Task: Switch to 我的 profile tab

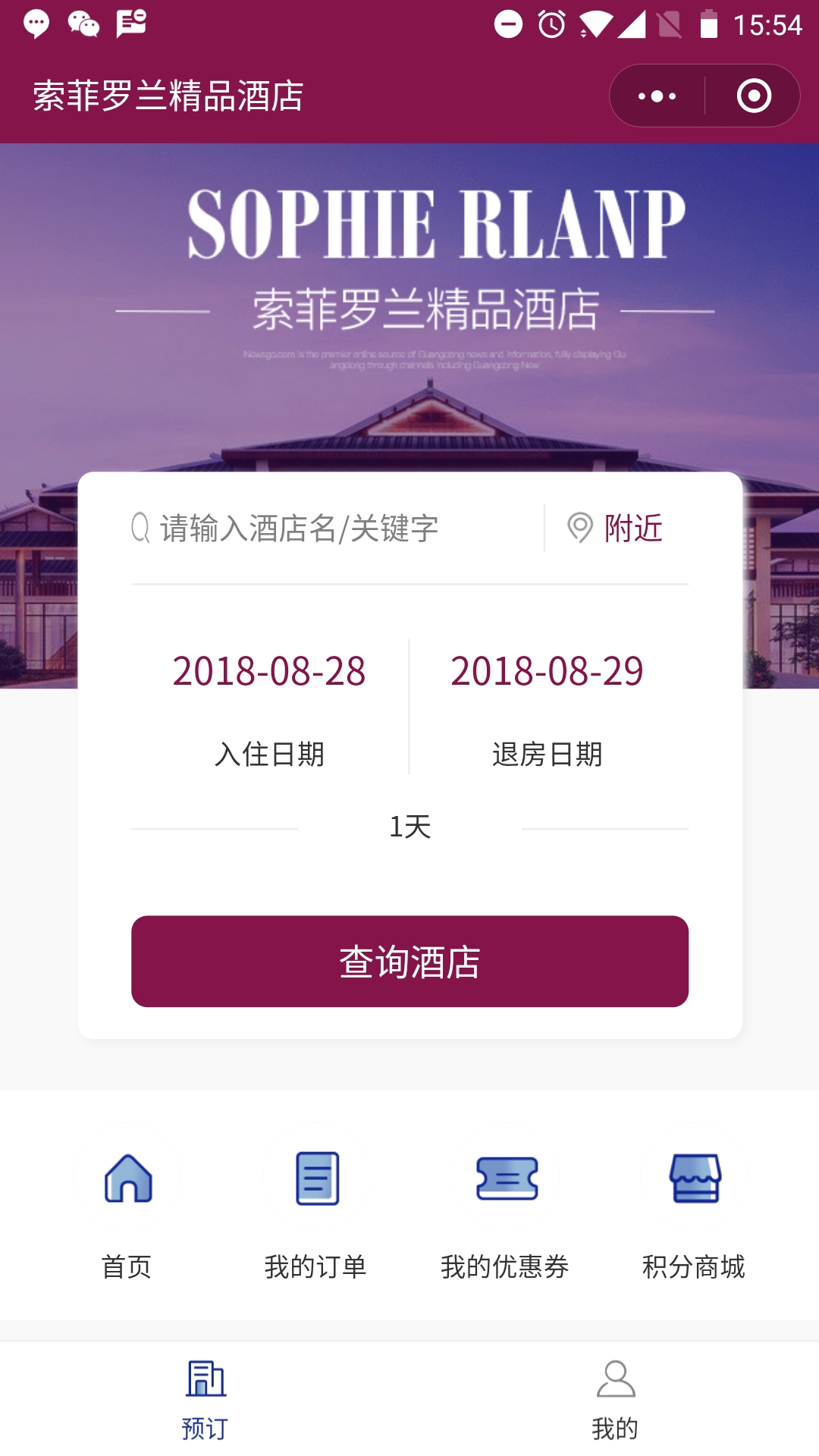Action: pyautogui.click(x=615, y=1400)
